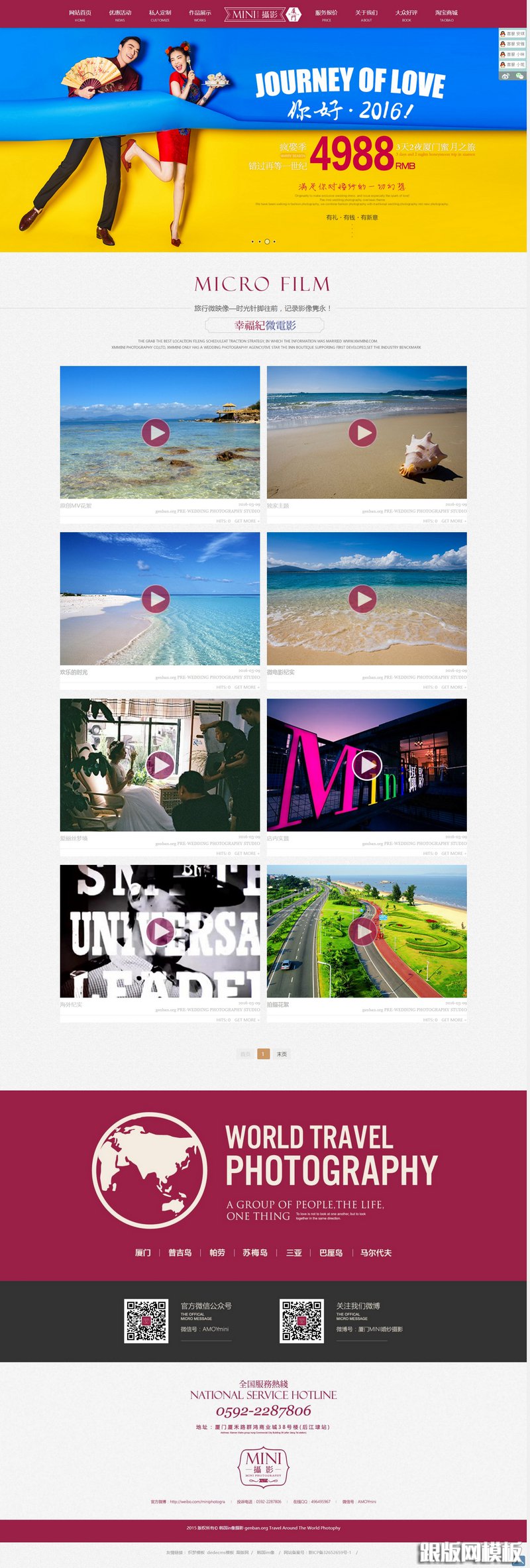Open the floating WeChat icon
The width and height of the screenshot is (530, 1568).
pyautogui.click(x=519, y=76)
